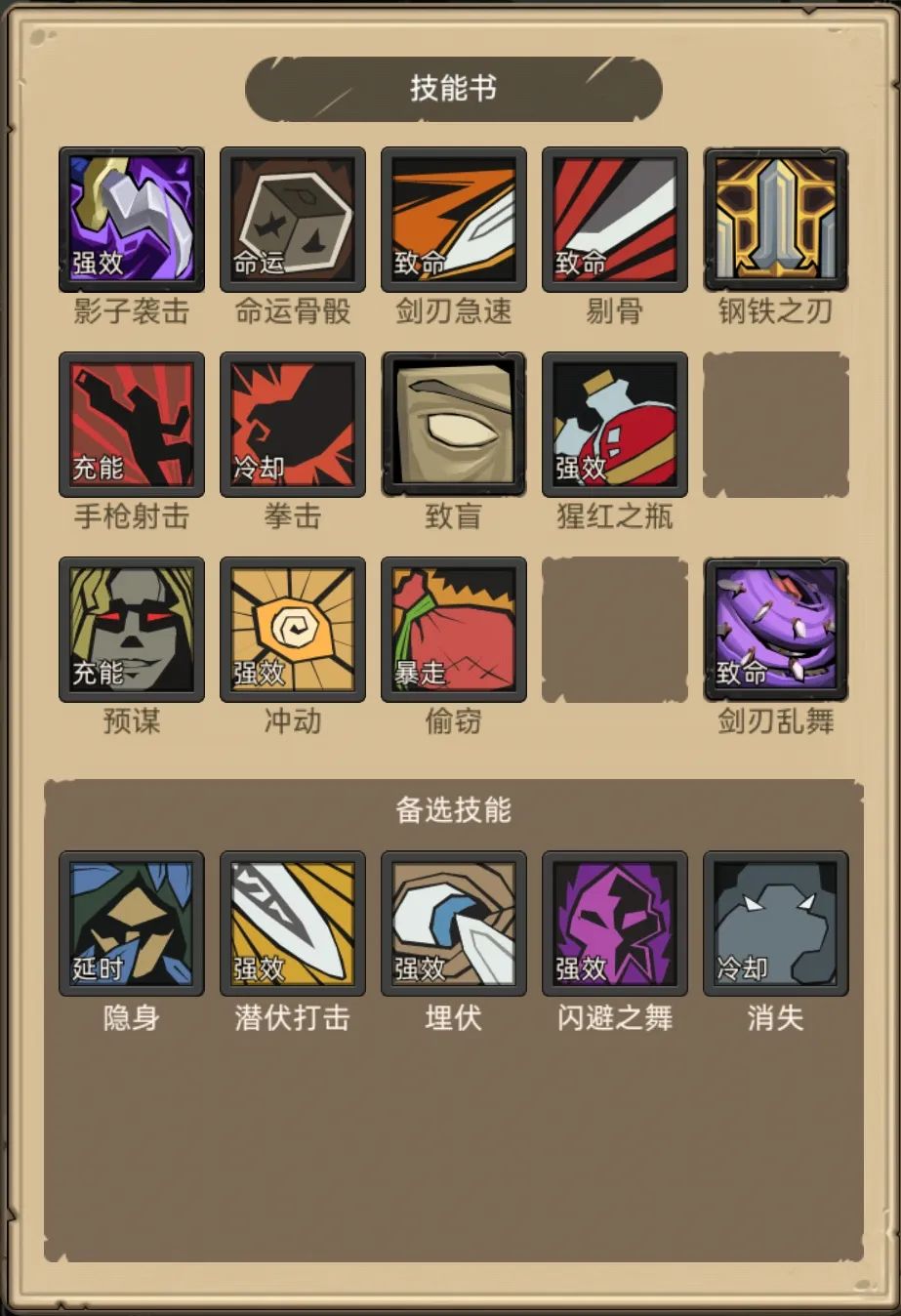Viewport: 901px width, 1316px height.
Task: Tap the 偷窃 skill icon
Action: tap(454, 630)
